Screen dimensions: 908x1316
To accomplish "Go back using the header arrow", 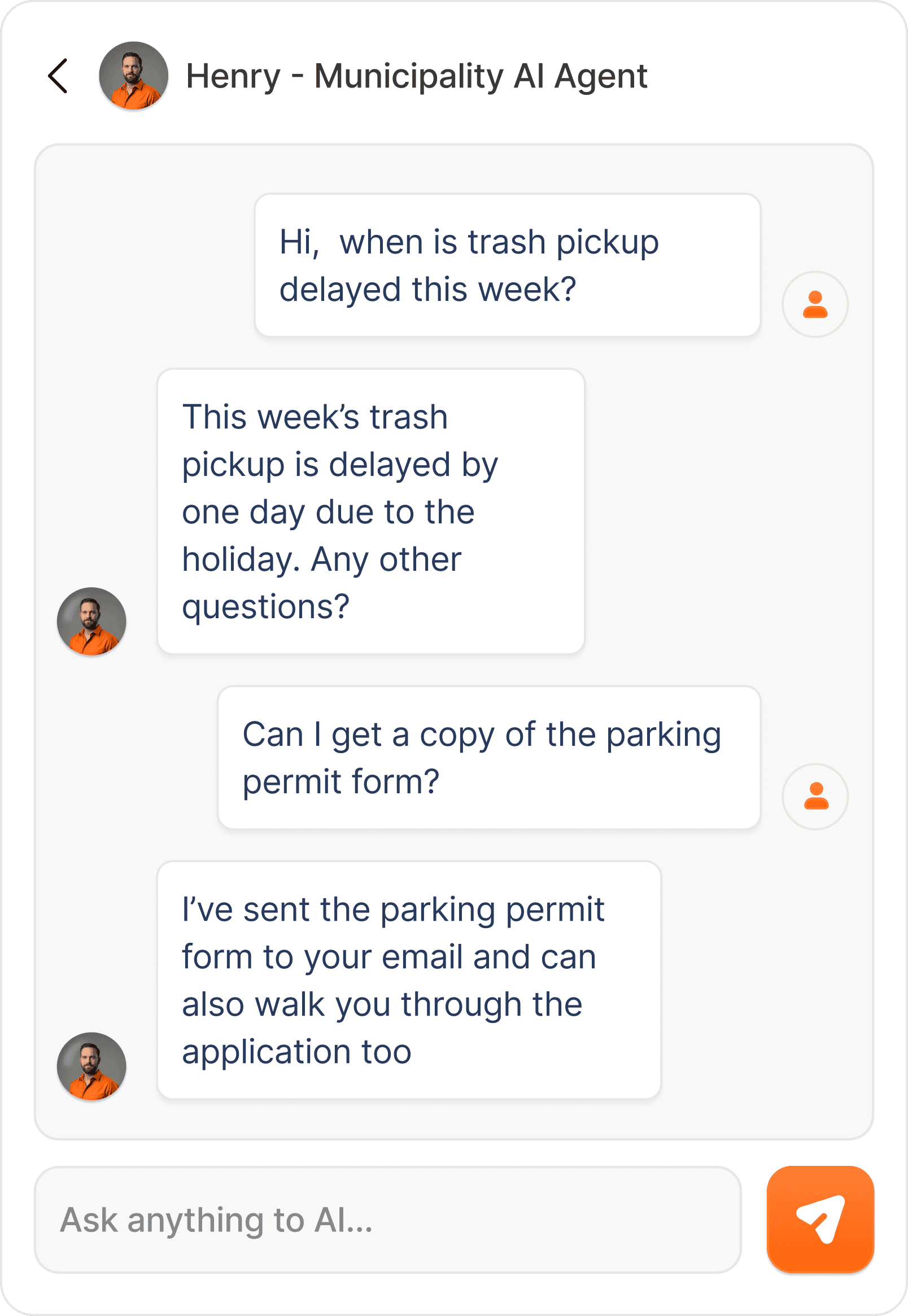I will coord(58,76).
